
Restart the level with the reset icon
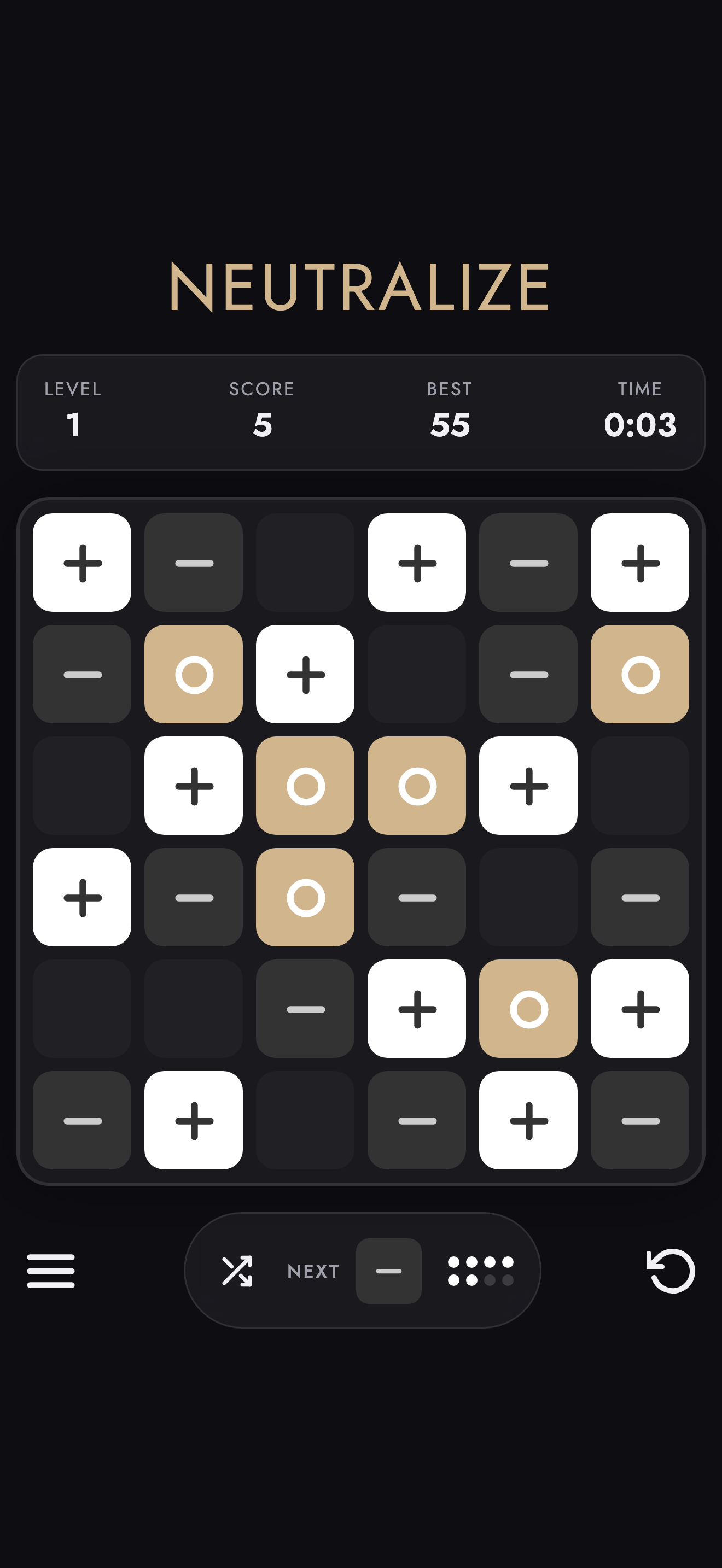(670, 1271)
